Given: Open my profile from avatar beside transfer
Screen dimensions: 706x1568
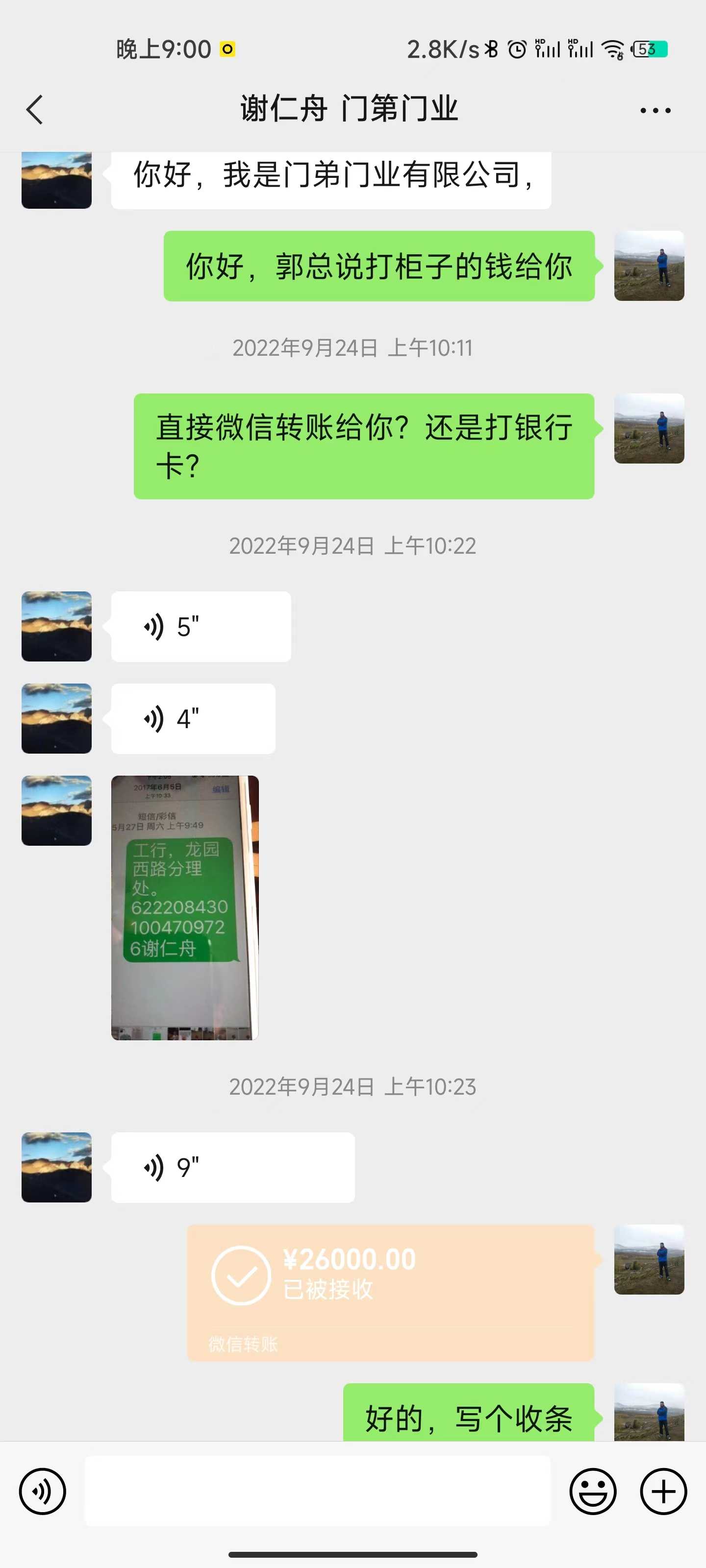Looking at the screenshot, I should pyautogui.click(x=648, y=1259).
